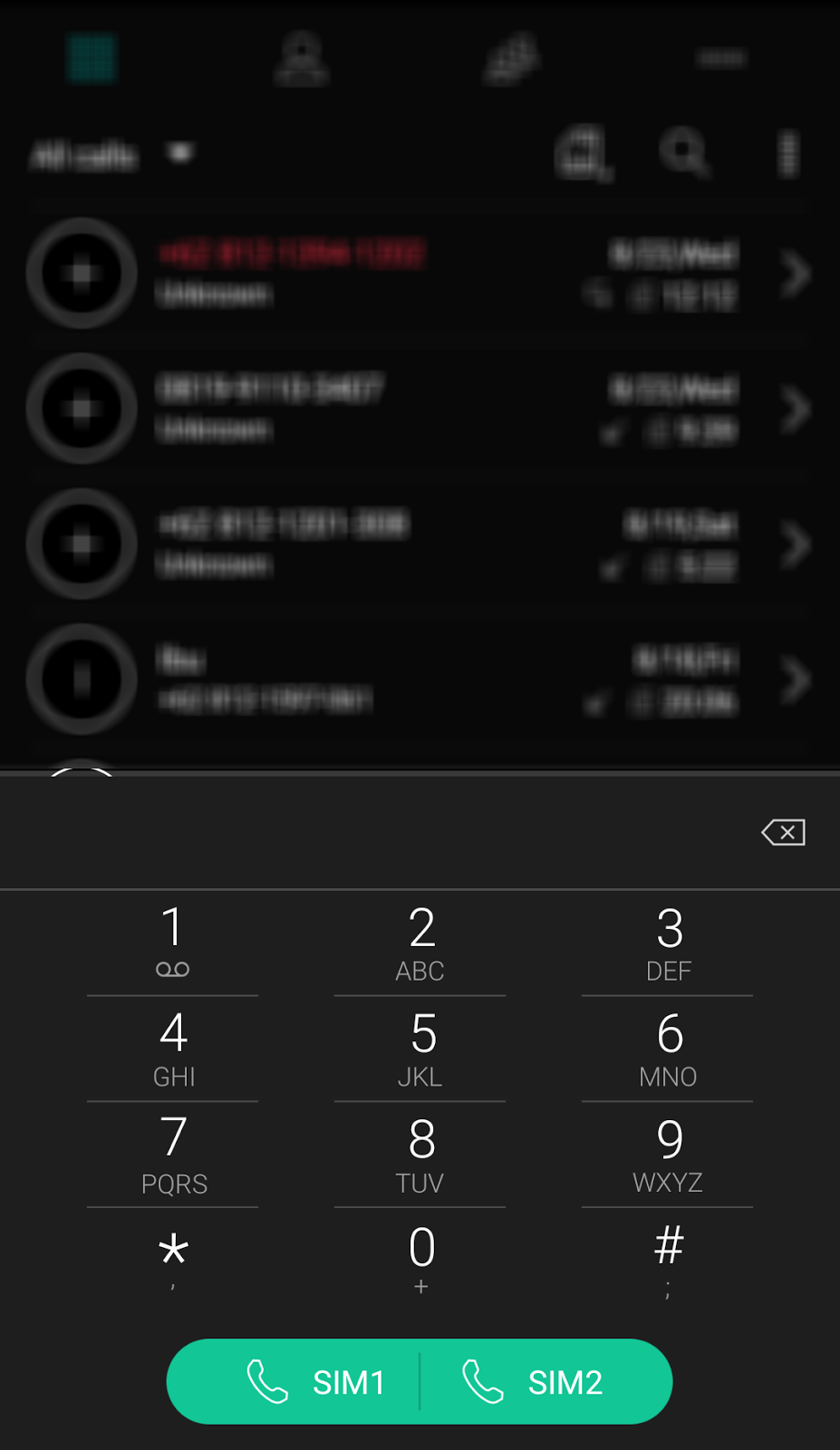
Task: Dial the digit 1 key
Action: pyautogui.click(x=172, y=942)
